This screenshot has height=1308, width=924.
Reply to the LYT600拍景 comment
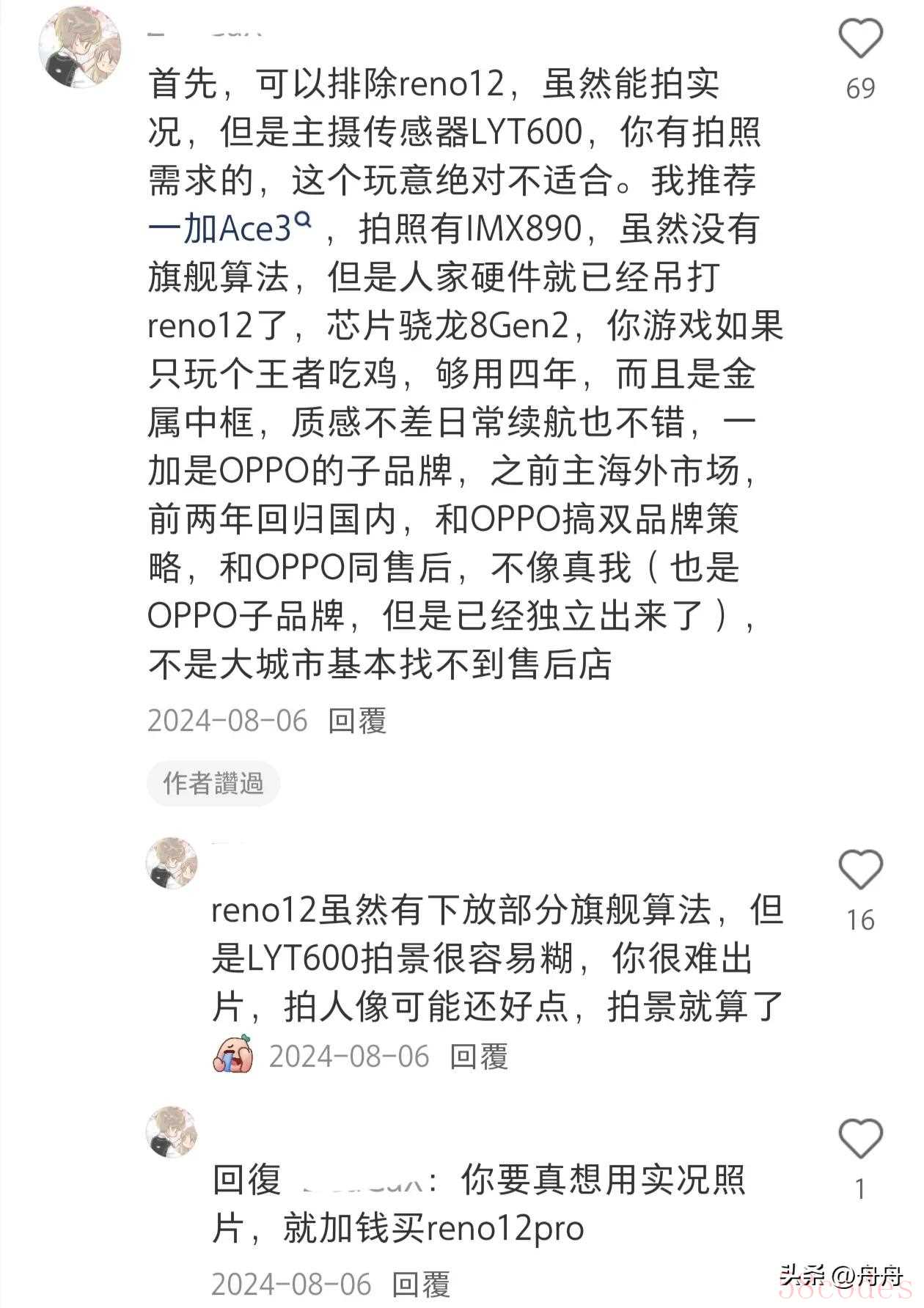tap(479, 1057)
